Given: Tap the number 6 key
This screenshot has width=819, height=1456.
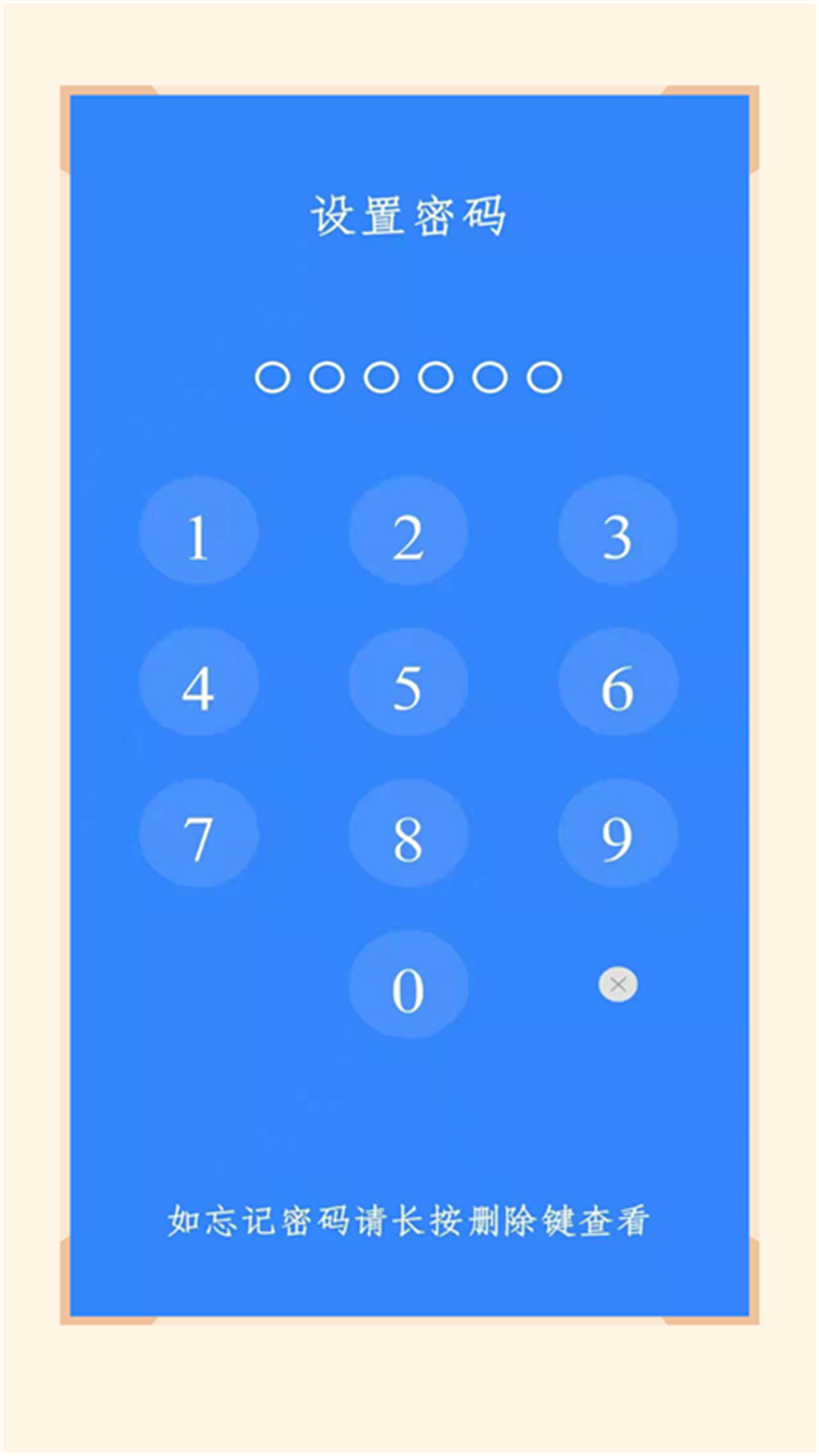Looking at the screenshot, I should (x=617, y=682).
